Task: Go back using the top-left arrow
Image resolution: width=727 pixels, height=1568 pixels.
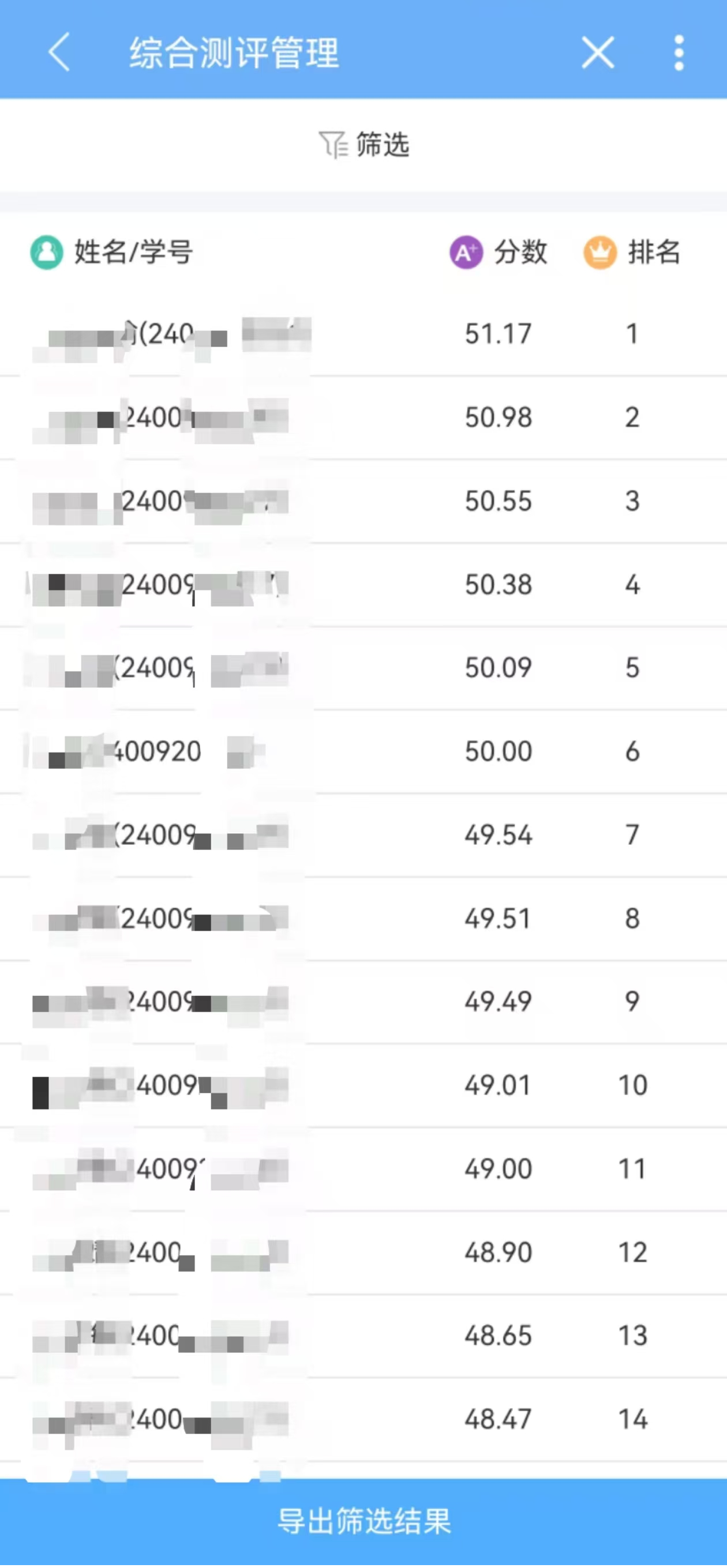Action: point(59,52)
